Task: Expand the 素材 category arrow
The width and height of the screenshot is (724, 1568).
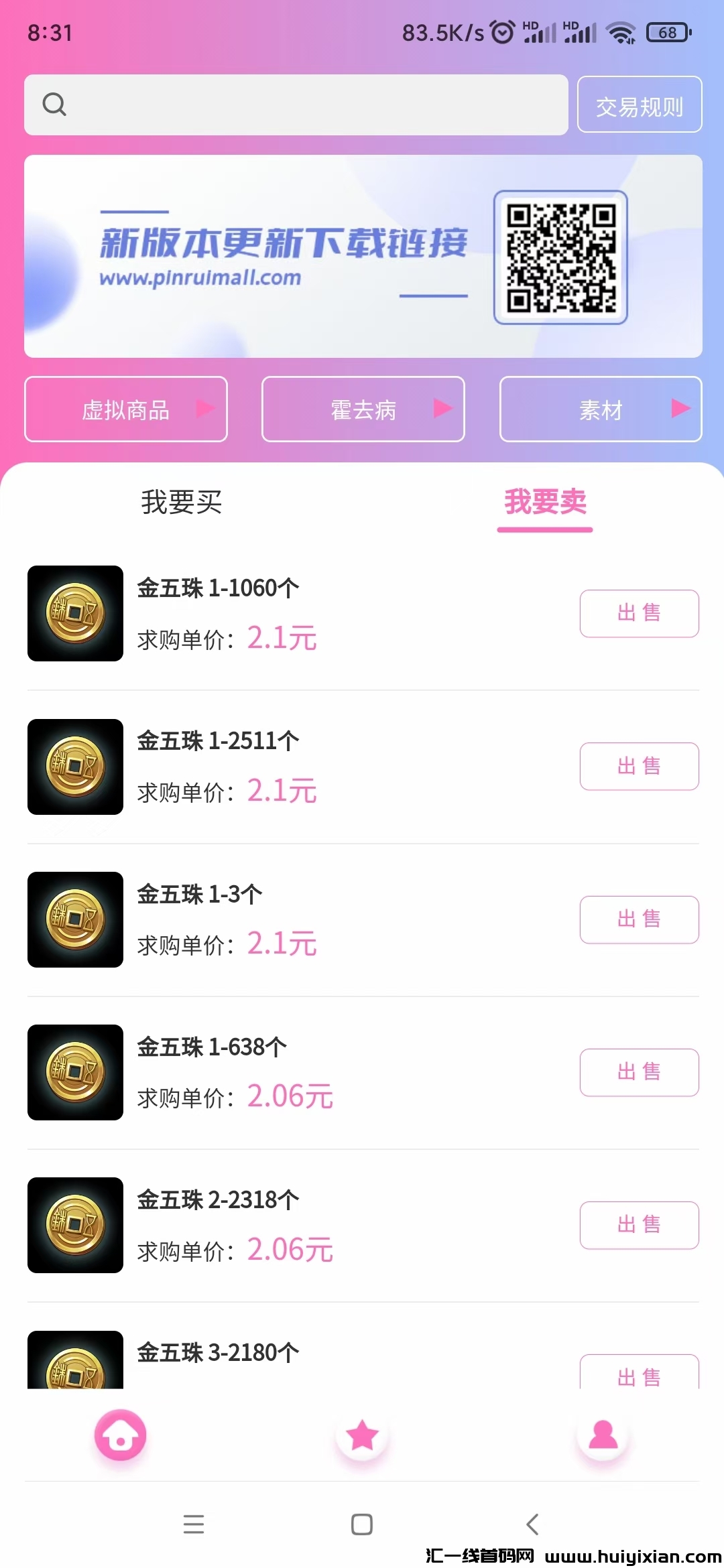Action: [682, 407]
